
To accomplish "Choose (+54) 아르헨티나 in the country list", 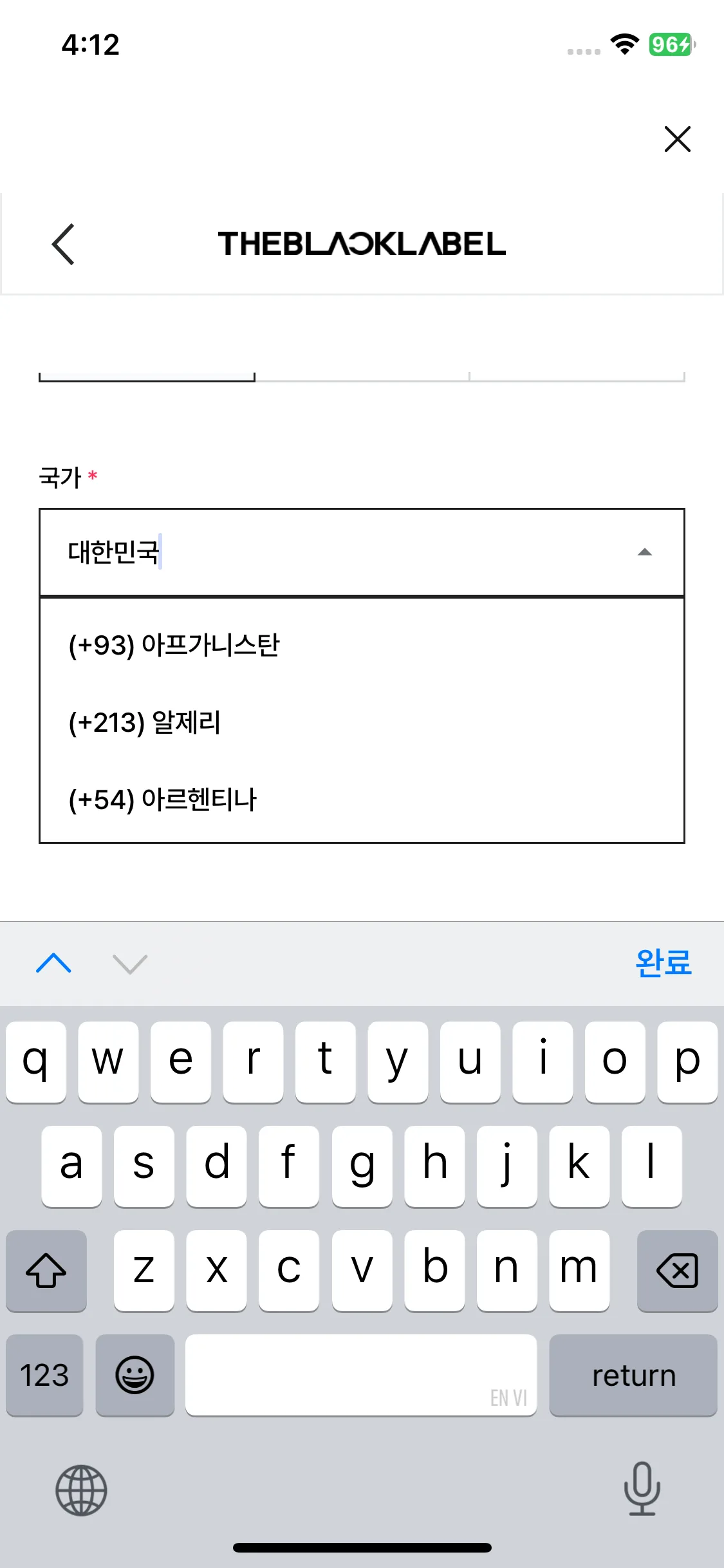I will tap(162, 799).
